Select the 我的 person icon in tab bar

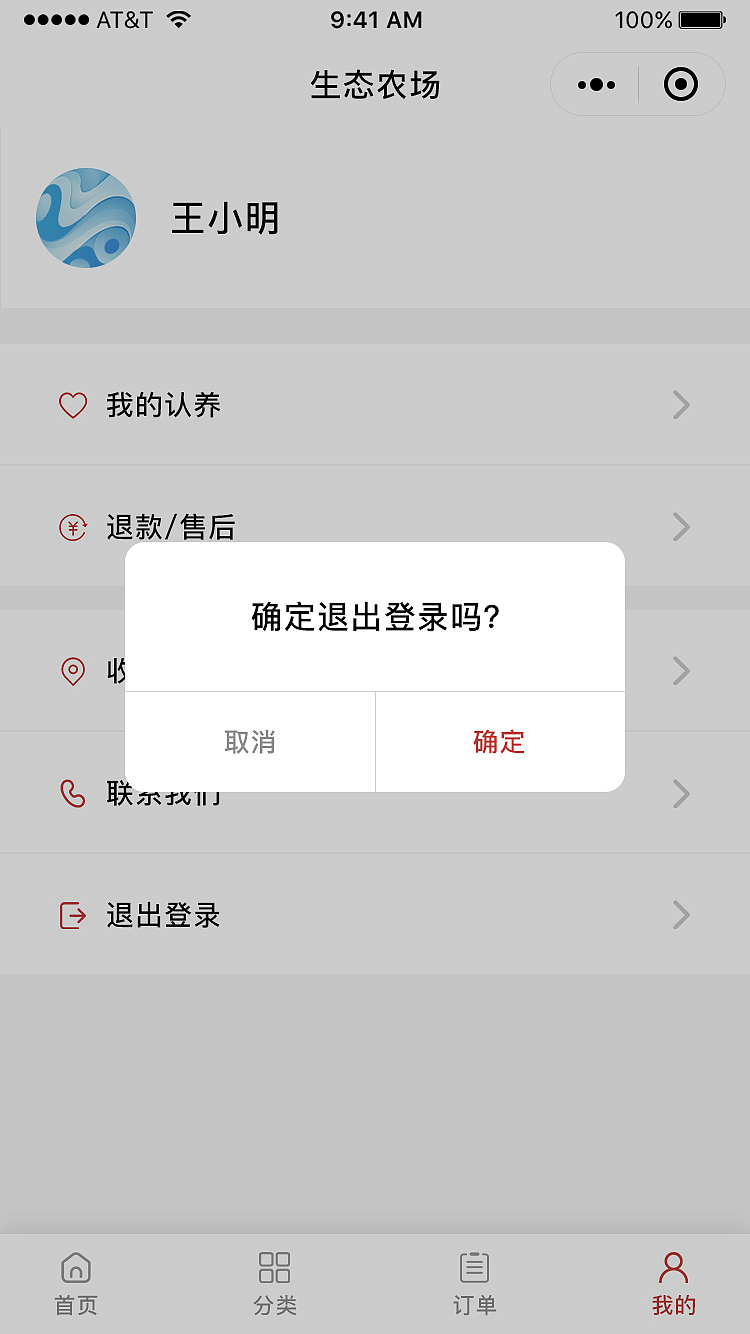pos(672,1266)
